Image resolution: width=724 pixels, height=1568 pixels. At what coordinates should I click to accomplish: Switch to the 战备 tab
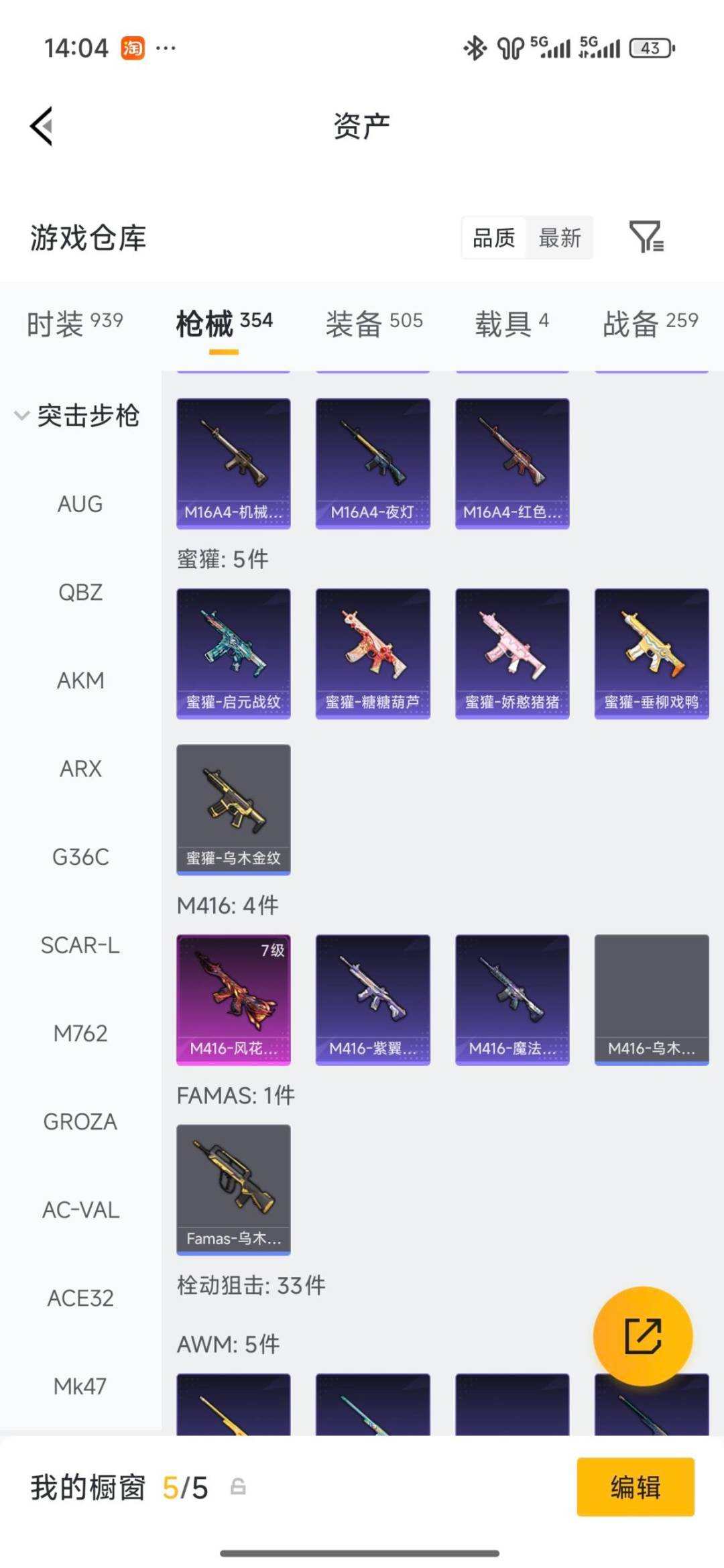point(650,323)
